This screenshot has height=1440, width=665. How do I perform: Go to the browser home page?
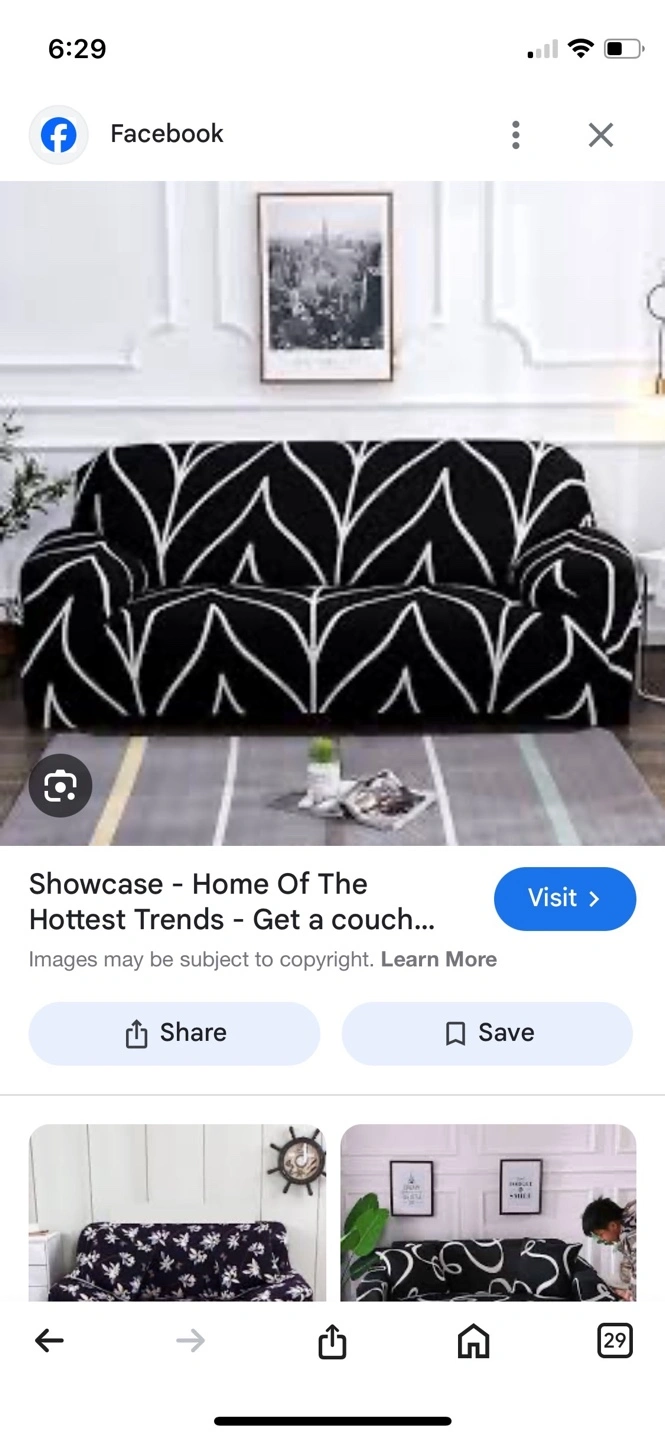pos(473,1341)
